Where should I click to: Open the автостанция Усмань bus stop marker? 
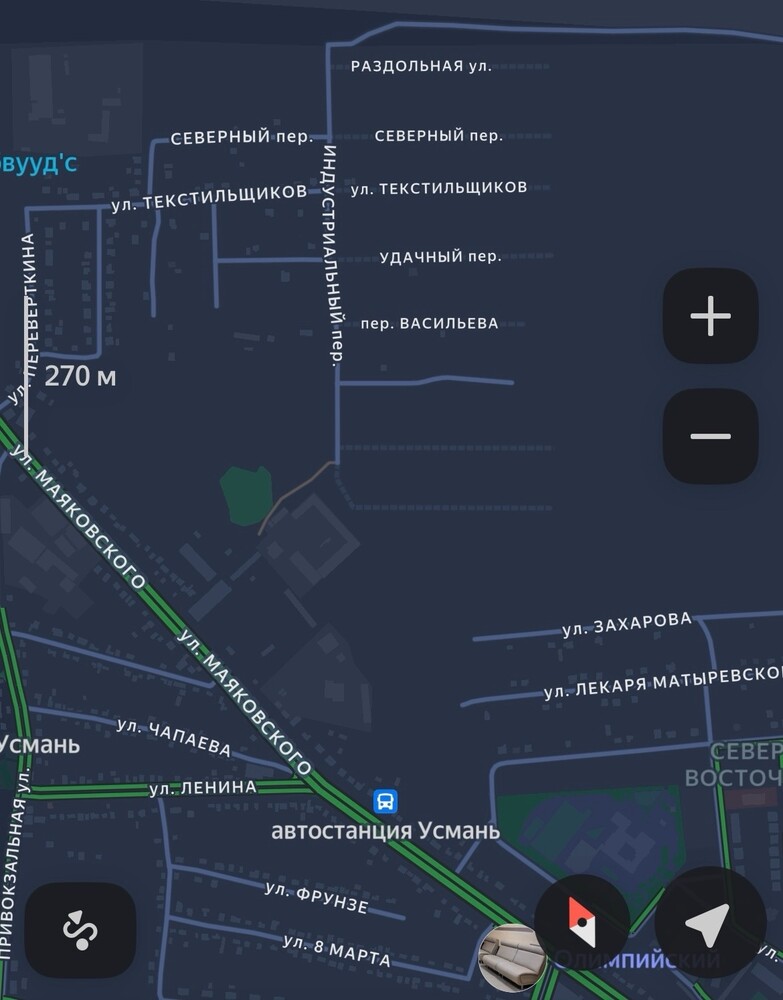point(385,801)
